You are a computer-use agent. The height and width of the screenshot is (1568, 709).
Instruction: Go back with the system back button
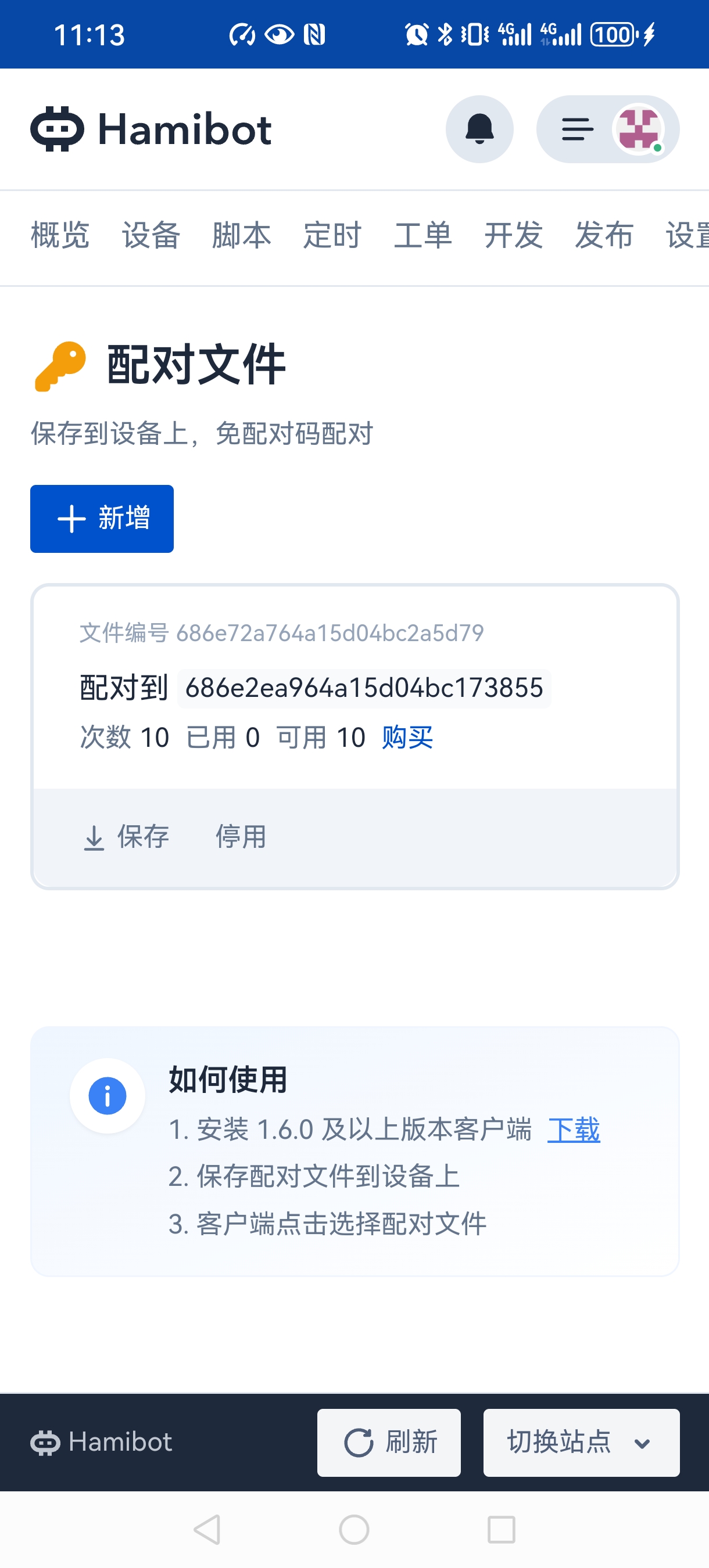tap(207, 1530)
